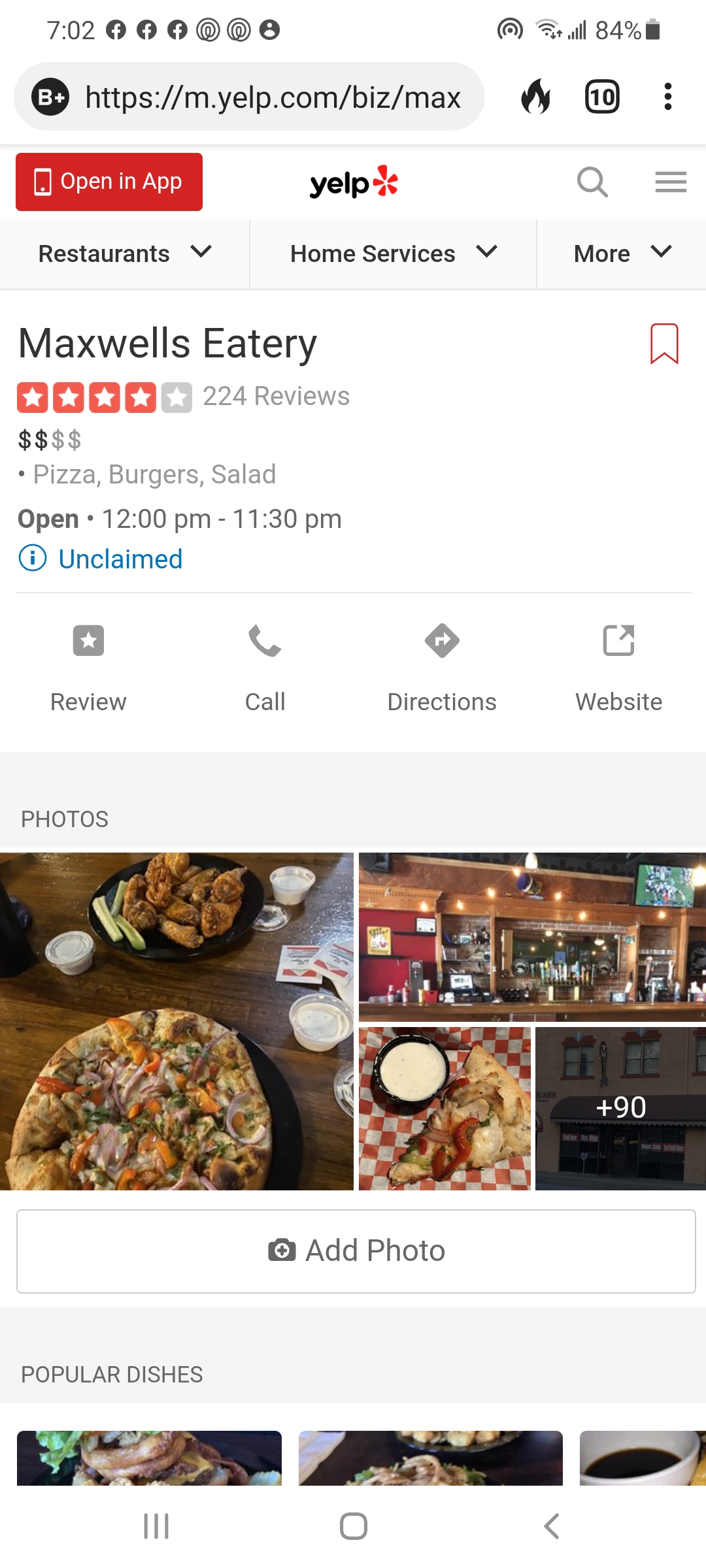The width and height of the screenshot is (706, 1568).
Task: Bookmark Maxwells Eatery
Action: point(664,344)
